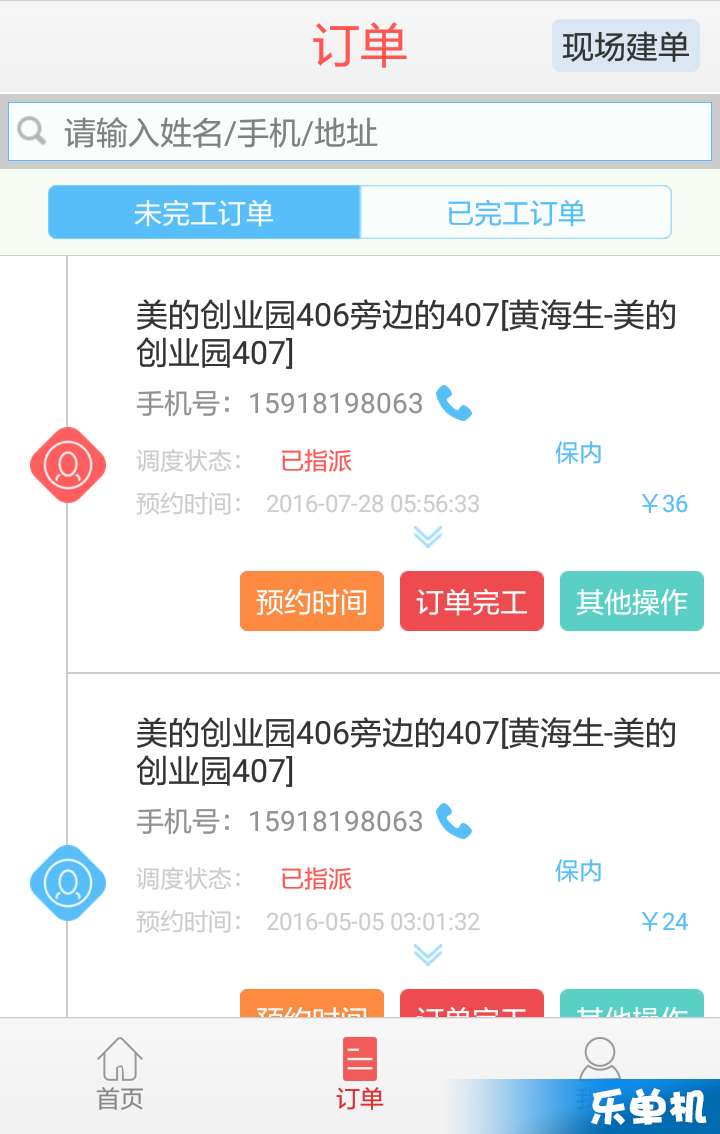Image resolution: width=720 pixels, height=1134 pixels.
Task: Open 其他操作 for the 2016-07-28 order
Action: pos(631,602)
